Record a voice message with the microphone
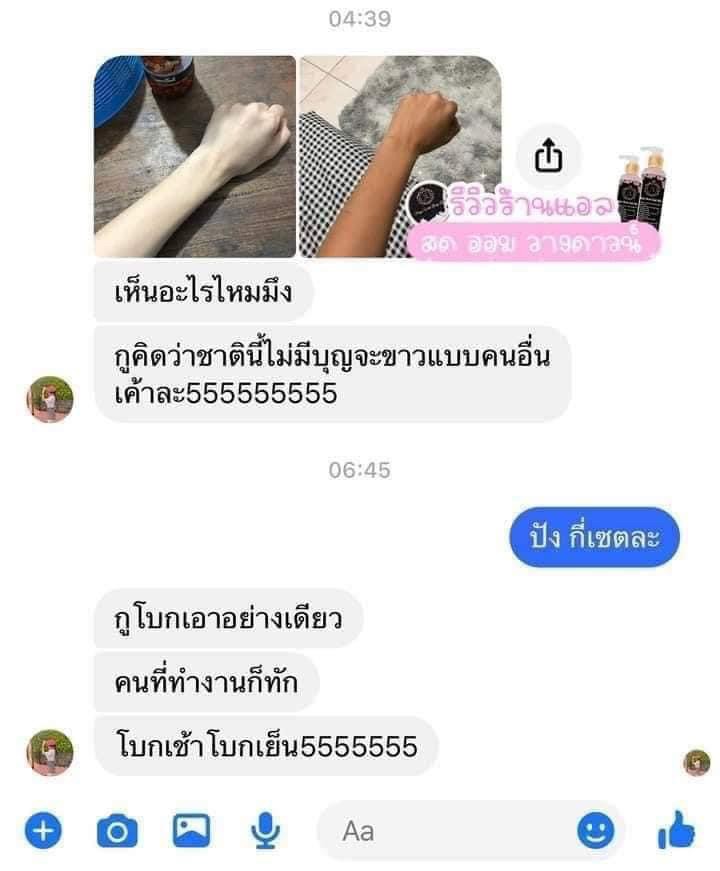720x871 pixels. coord(266,831)
